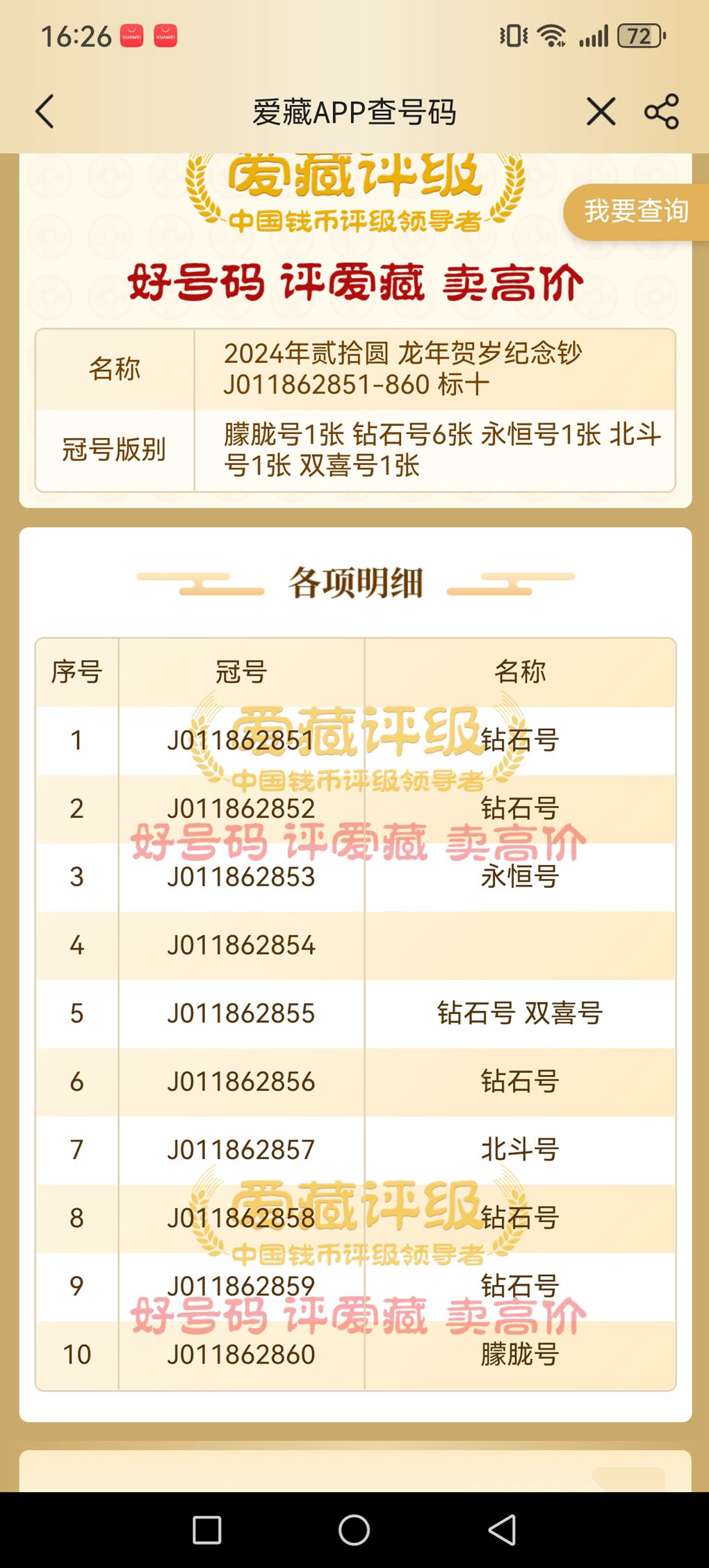Close the 爱藏APP查号码 page

click(601, 111)
